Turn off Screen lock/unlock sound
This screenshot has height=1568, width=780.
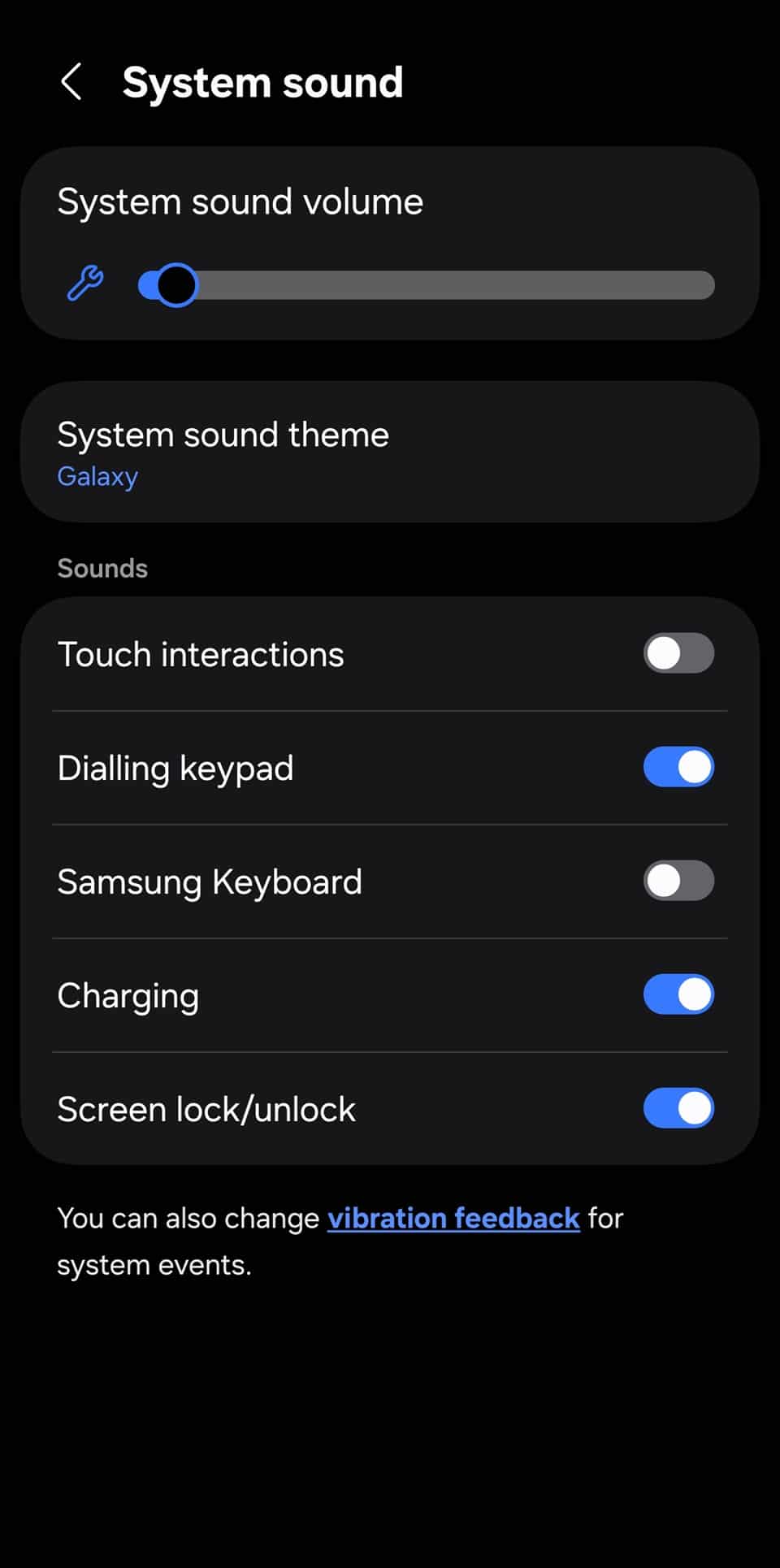(678, 1109)
